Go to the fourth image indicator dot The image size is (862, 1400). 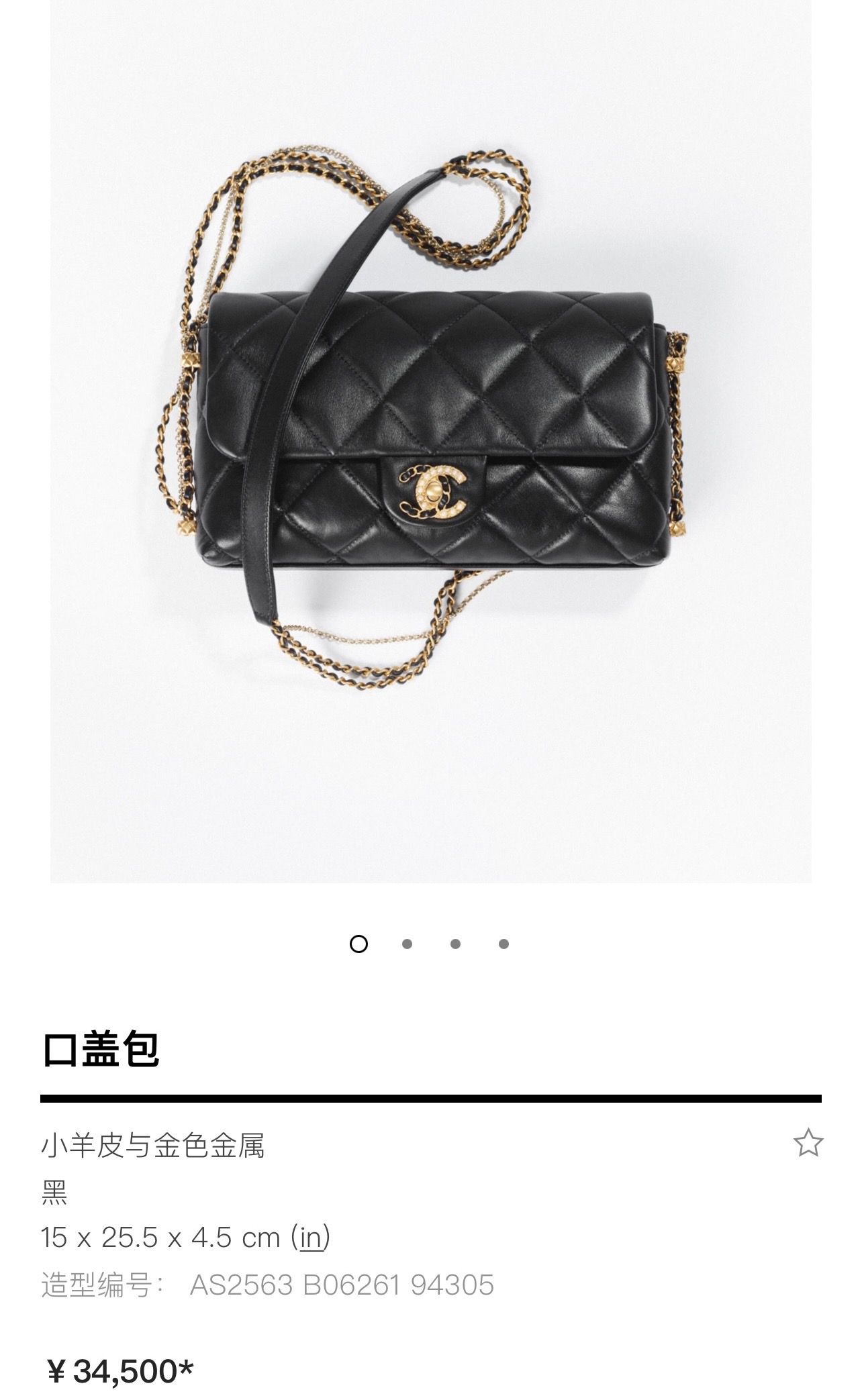504,944
